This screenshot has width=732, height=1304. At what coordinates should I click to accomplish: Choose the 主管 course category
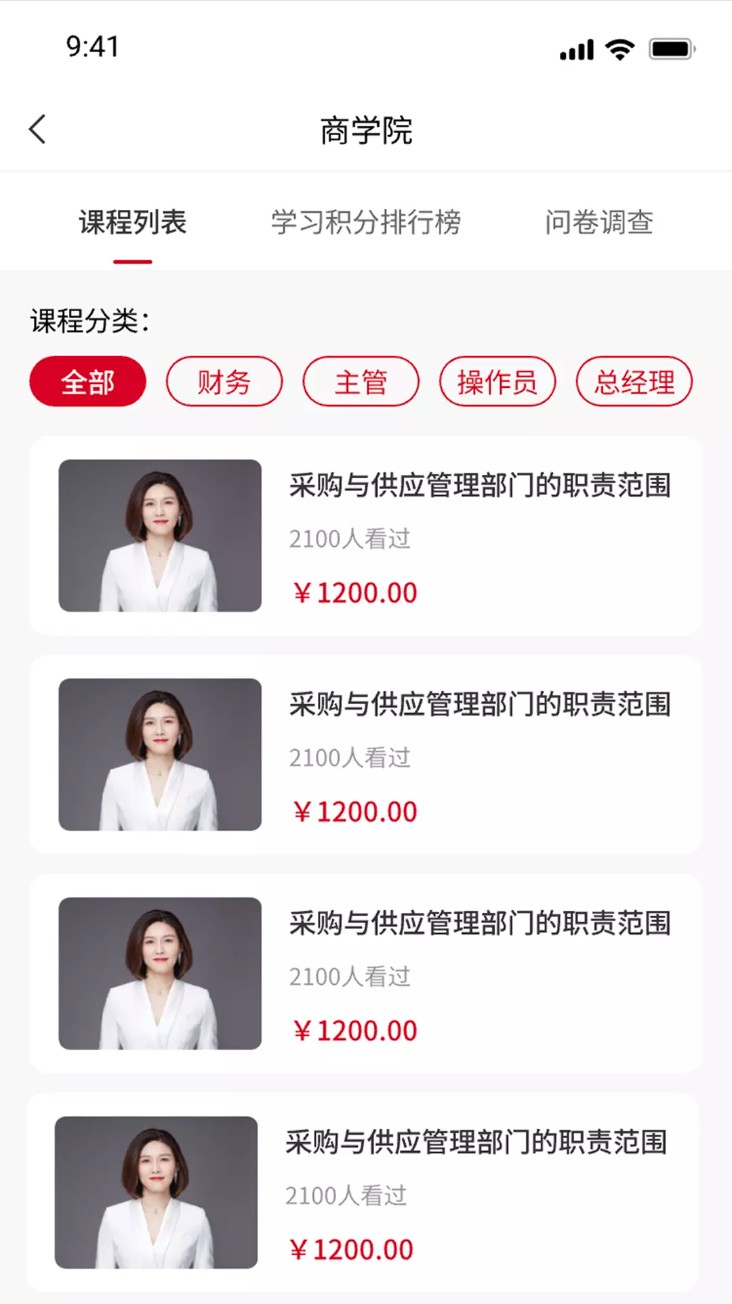point(361,382)
